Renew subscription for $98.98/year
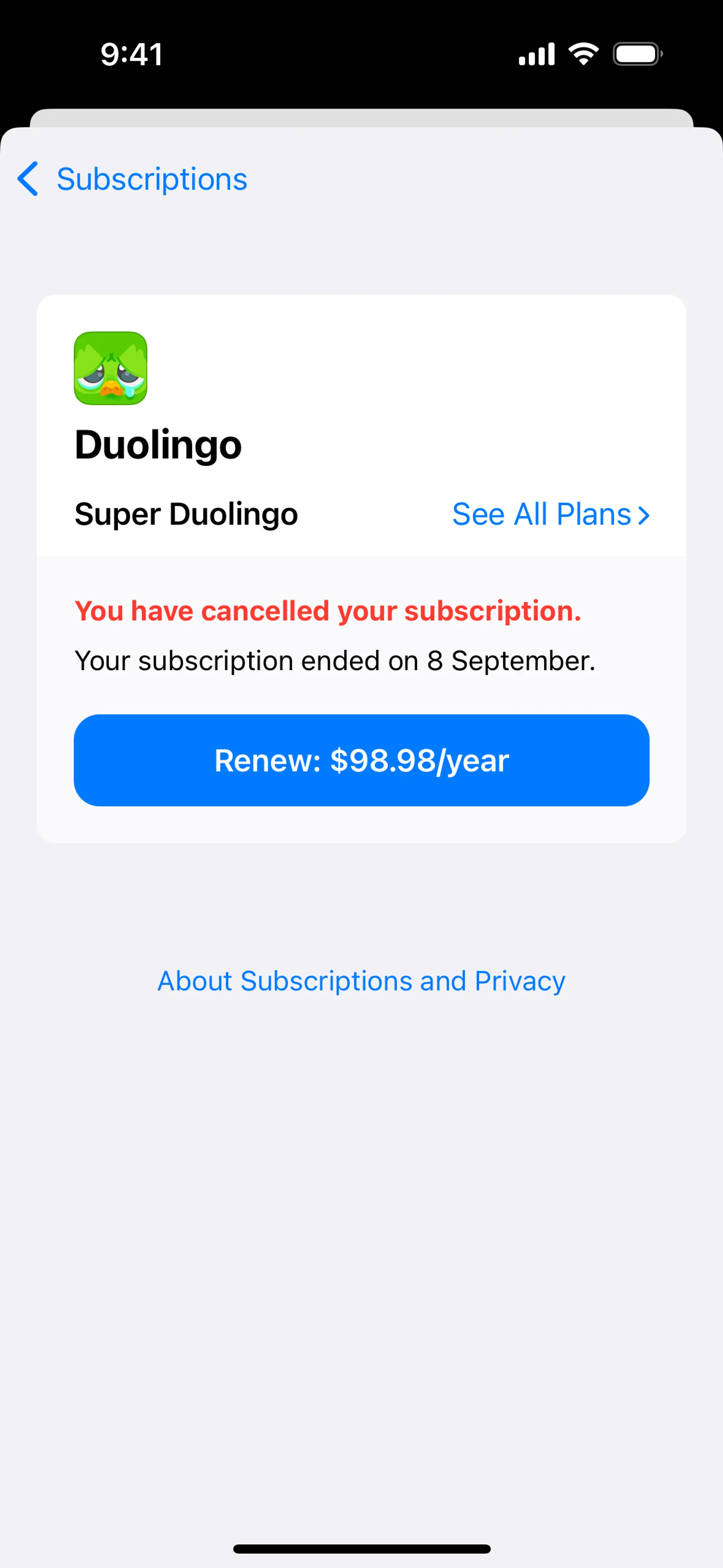Viewport: 723px width, 1568px height. click(x=361, y=760)
